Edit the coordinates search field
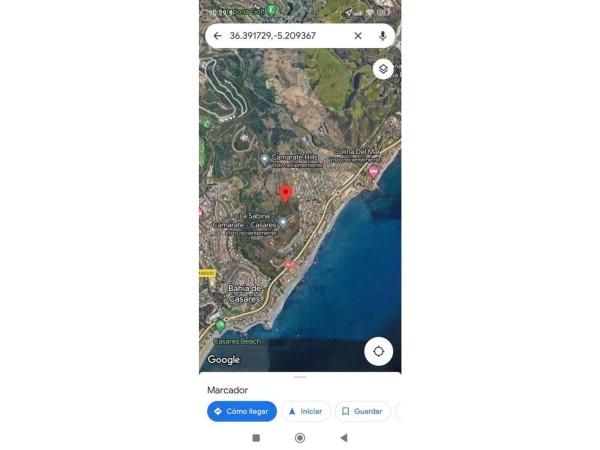Viewport: 600px width, 450px height. pyautogui.click(x=285, y=36)
